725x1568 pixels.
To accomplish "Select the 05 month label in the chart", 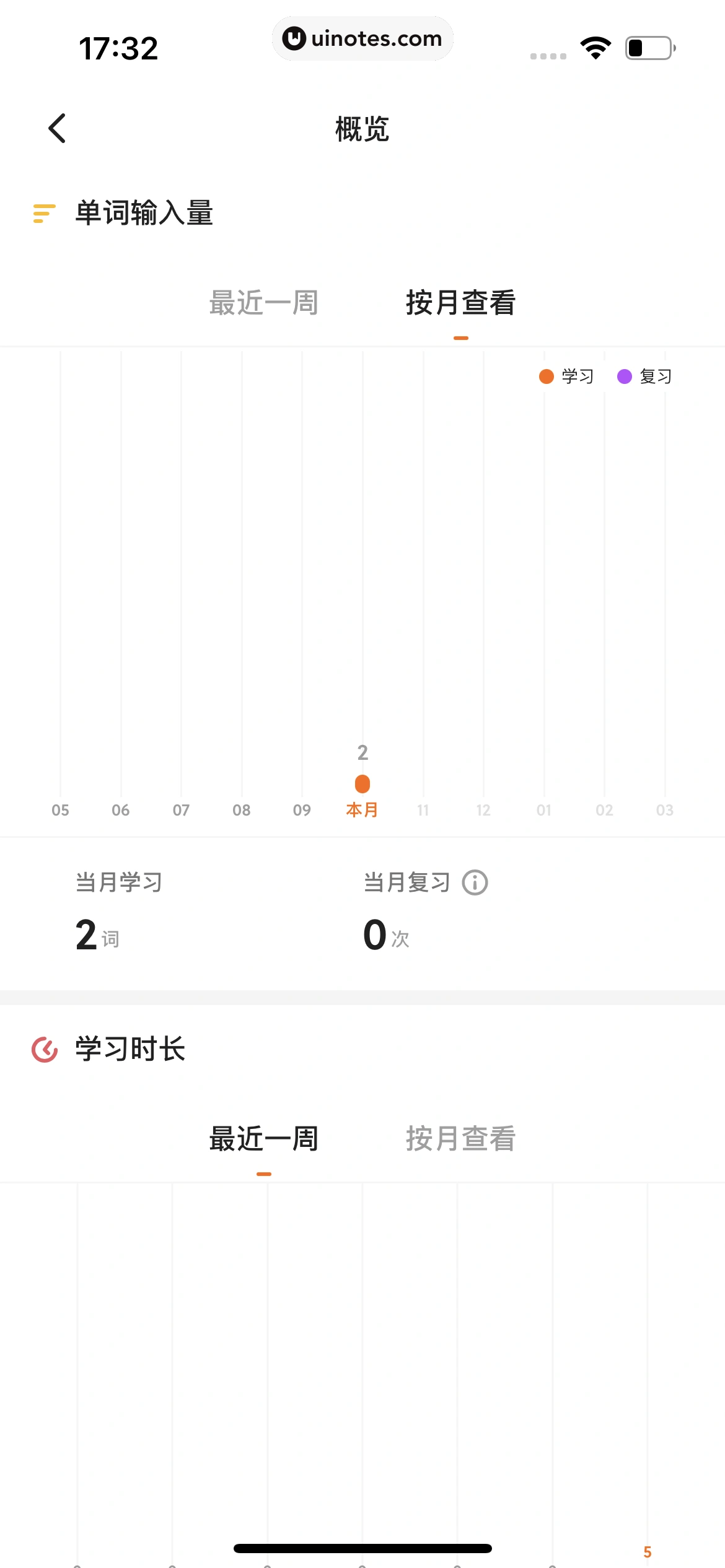I will coord(59,810).
